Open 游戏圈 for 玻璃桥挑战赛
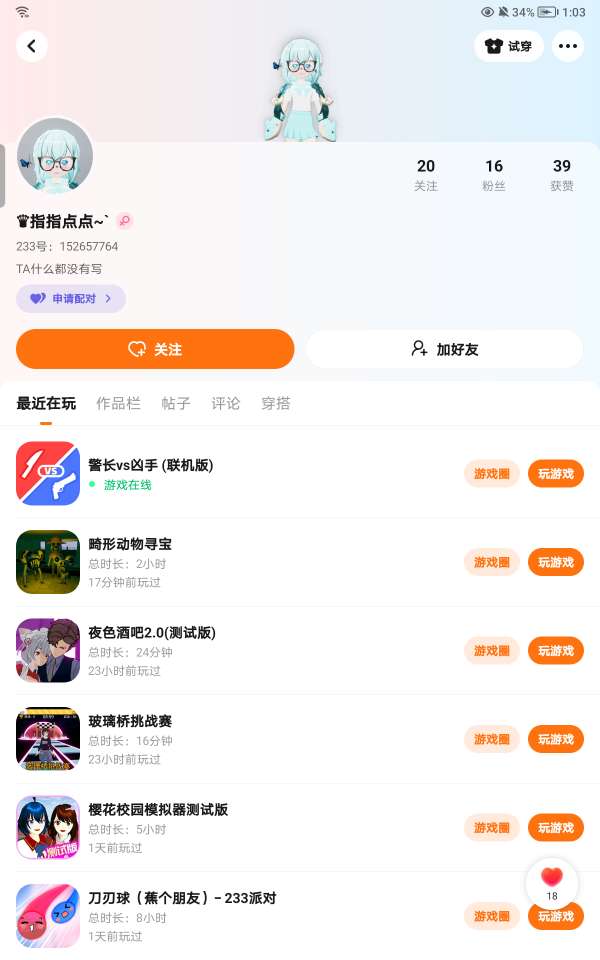The width and height of the screenshot is (600, 960). tap(492, 739)
